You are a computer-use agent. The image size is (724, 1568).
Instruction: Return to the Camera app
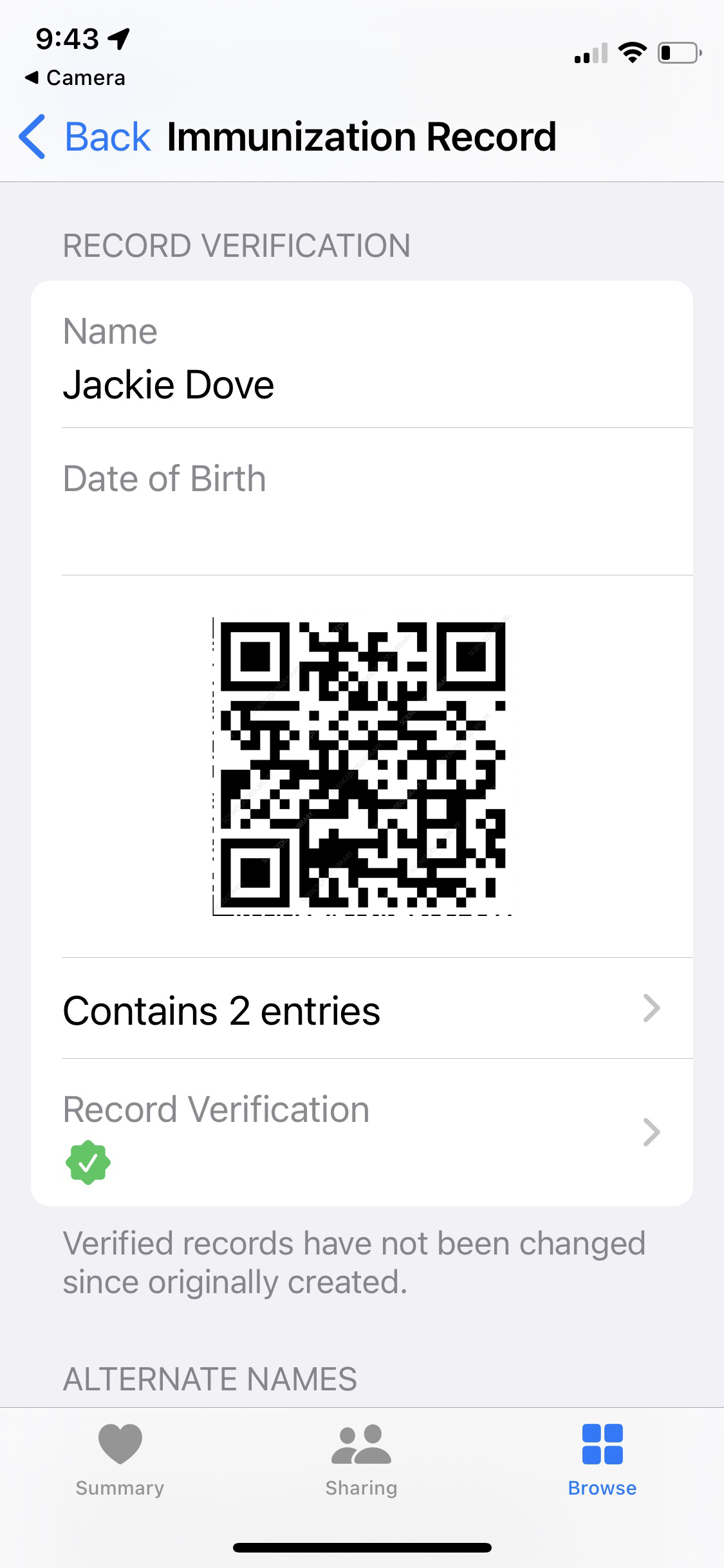pos(75,78)
